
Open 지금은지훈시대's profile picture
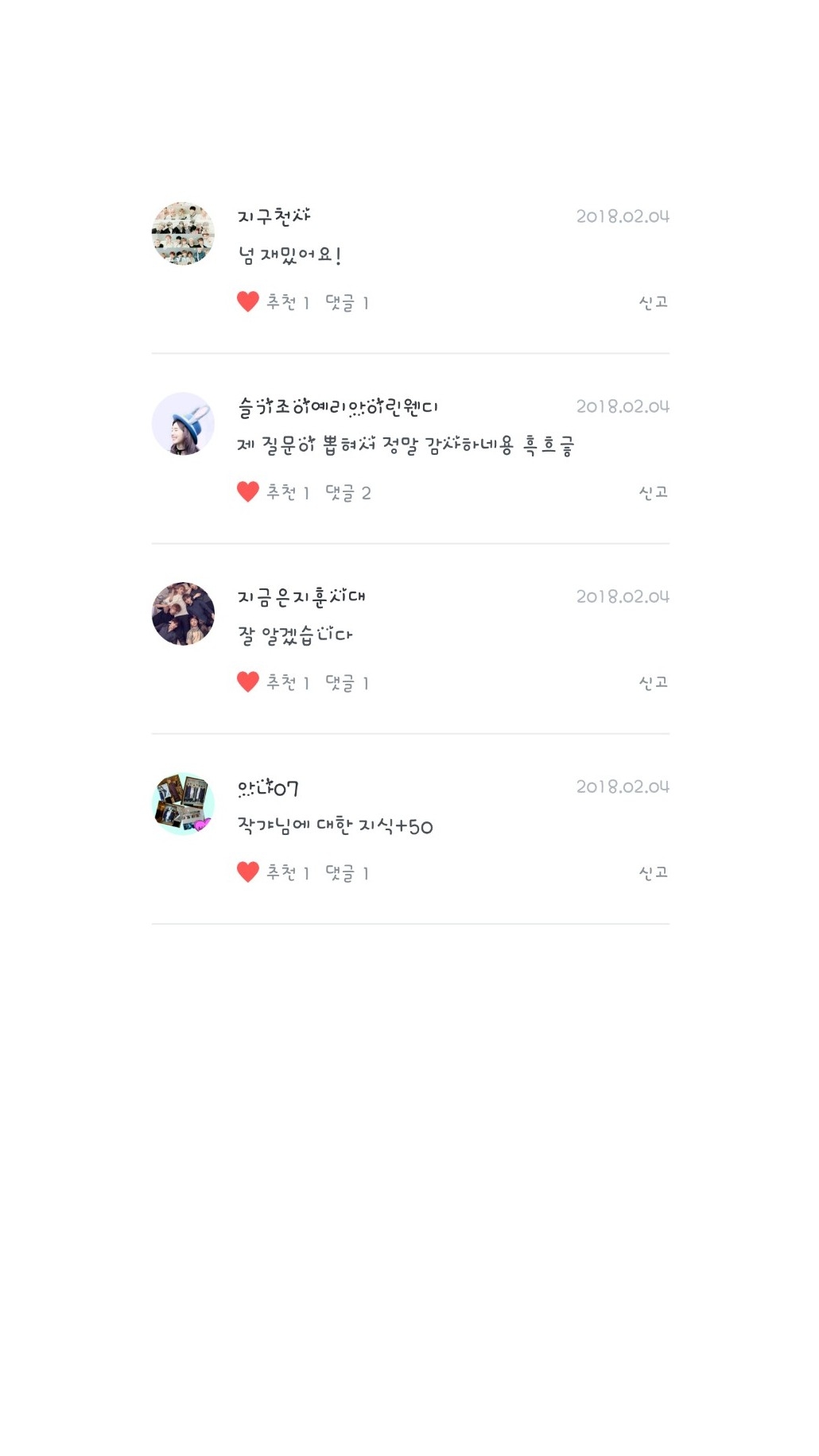[183, 614]
